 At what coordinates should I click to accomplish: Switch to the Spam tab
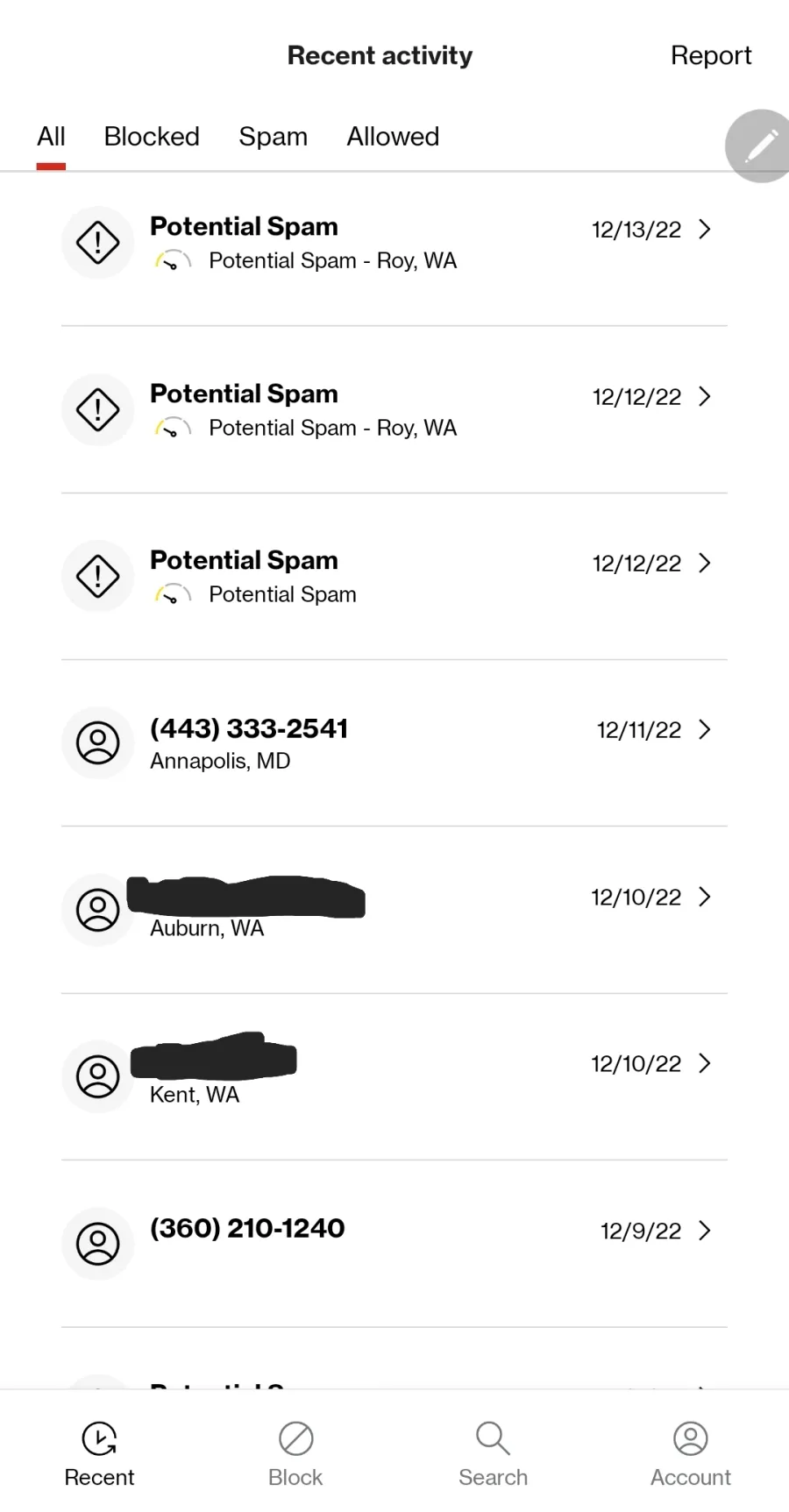click(x=273, y=137)
